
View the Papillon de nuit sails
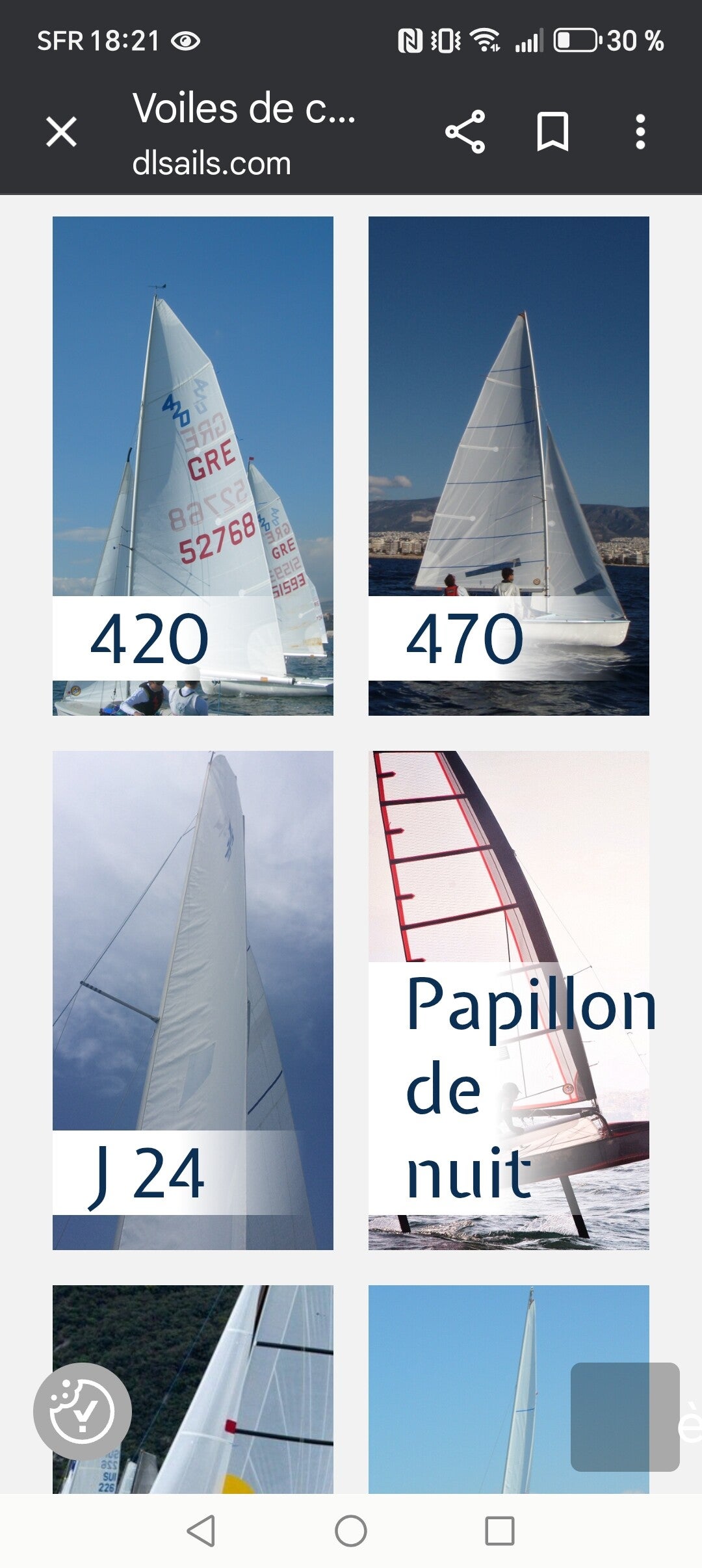[508, 1000]
